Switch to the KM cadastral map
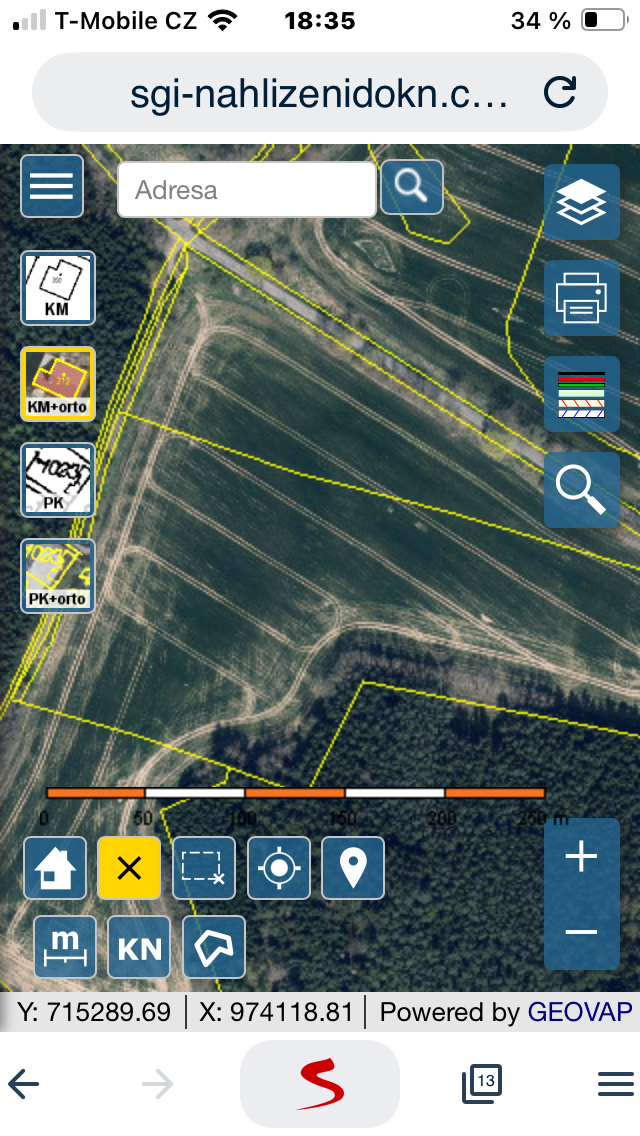640x1136 pixels. 58,288
